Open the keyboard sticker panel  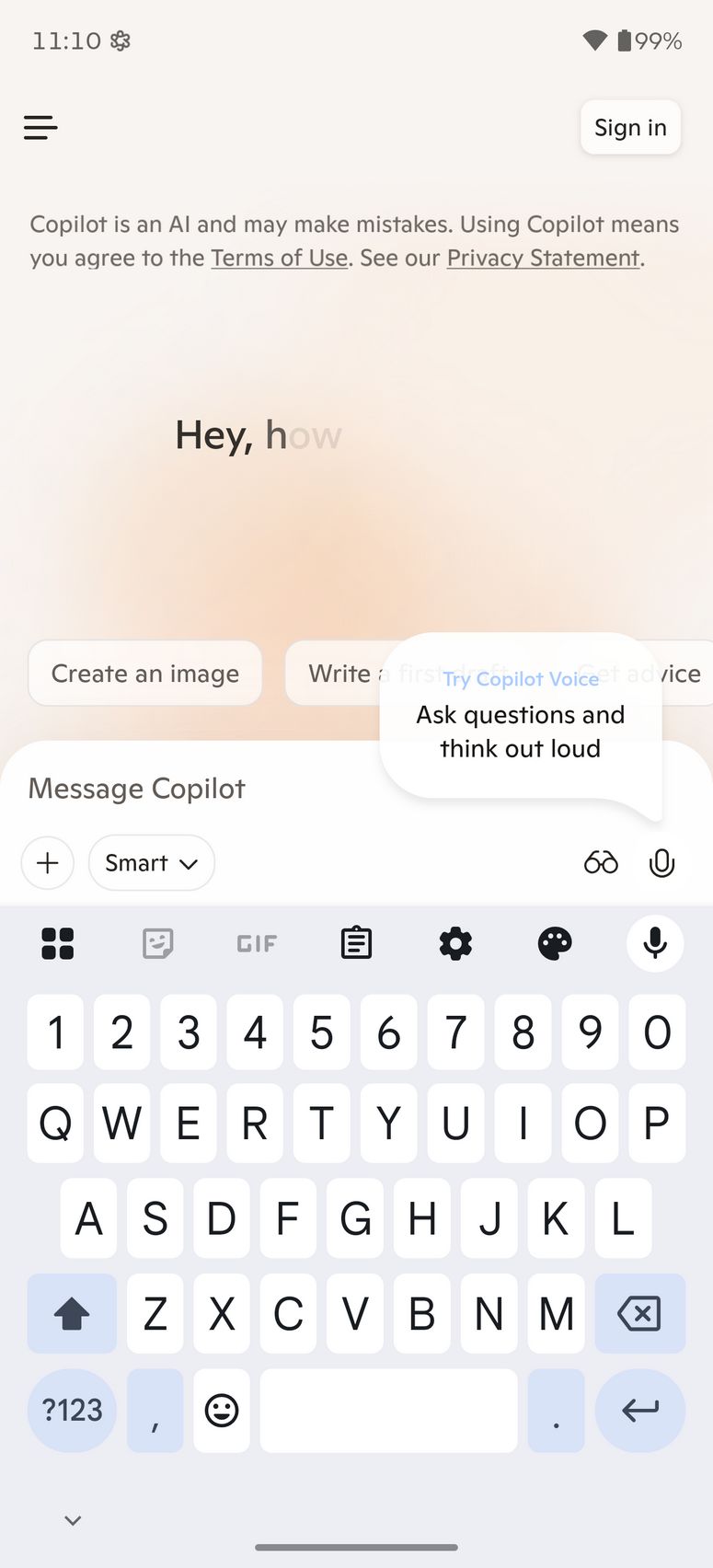[157, 943]
